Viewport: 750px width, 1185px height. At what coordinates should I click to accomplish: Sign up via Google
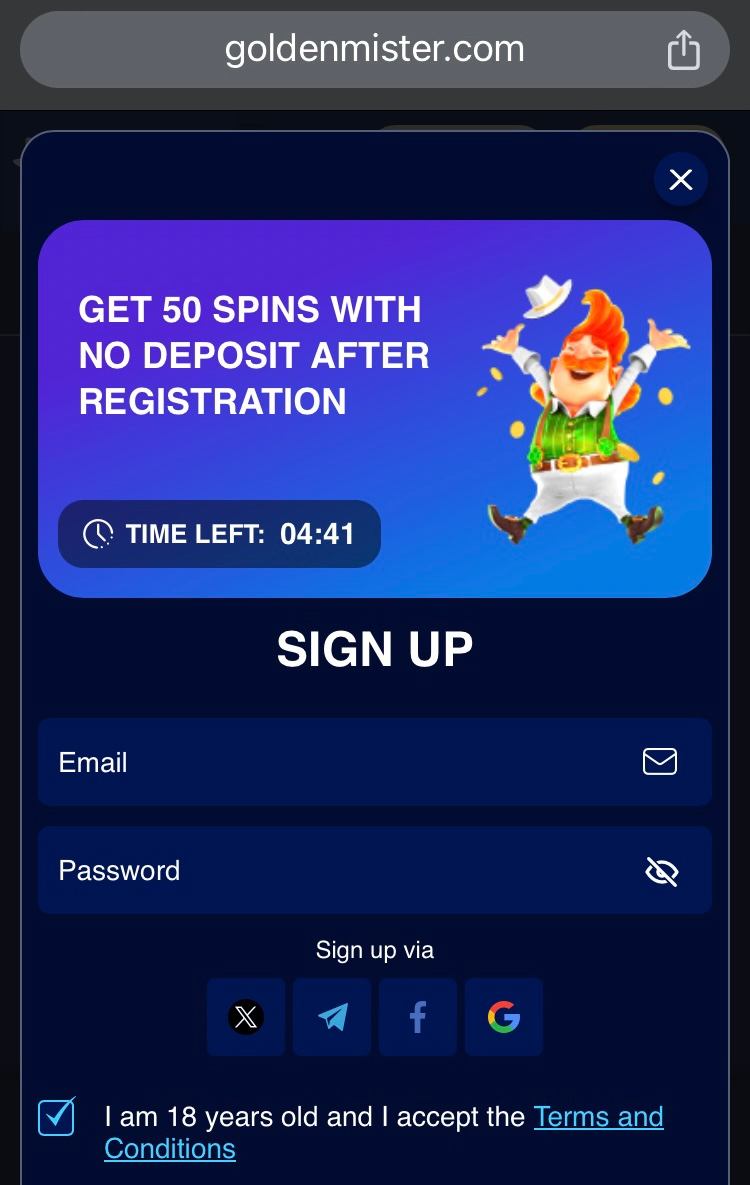[x=504, y=1017]
